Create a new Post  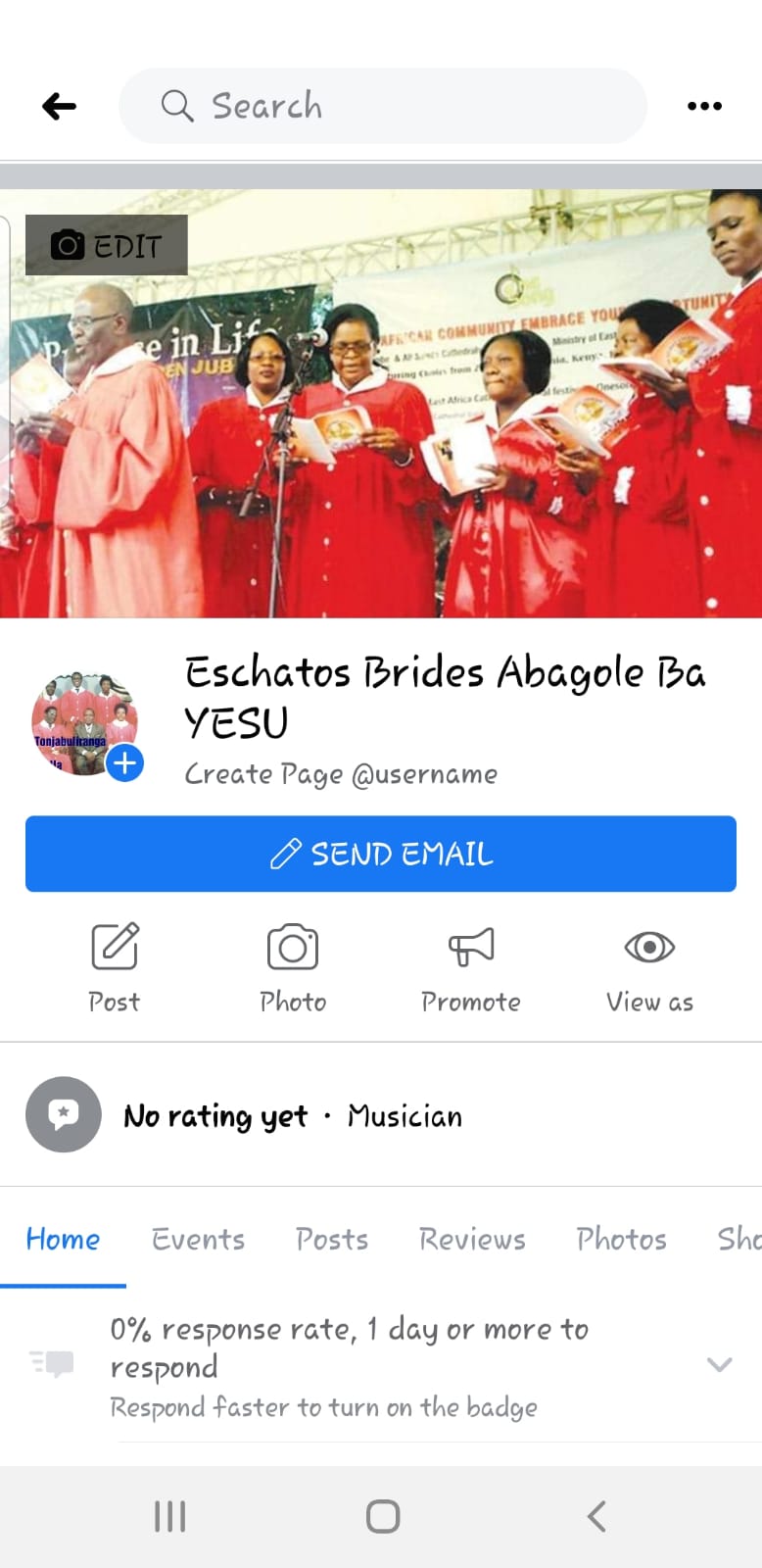115,967
